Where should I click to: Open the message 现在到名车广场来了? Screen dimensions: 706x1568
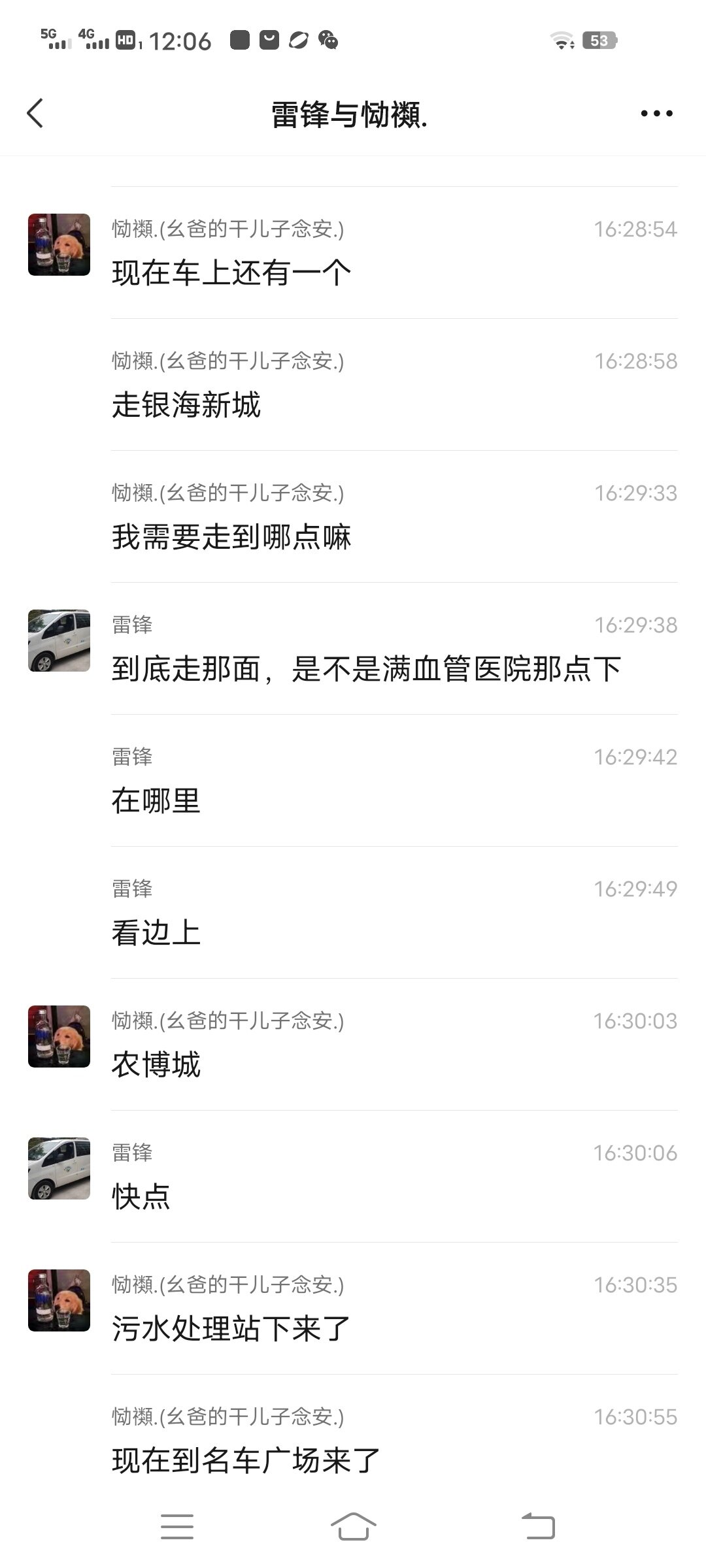click(x=246, y=1461)
